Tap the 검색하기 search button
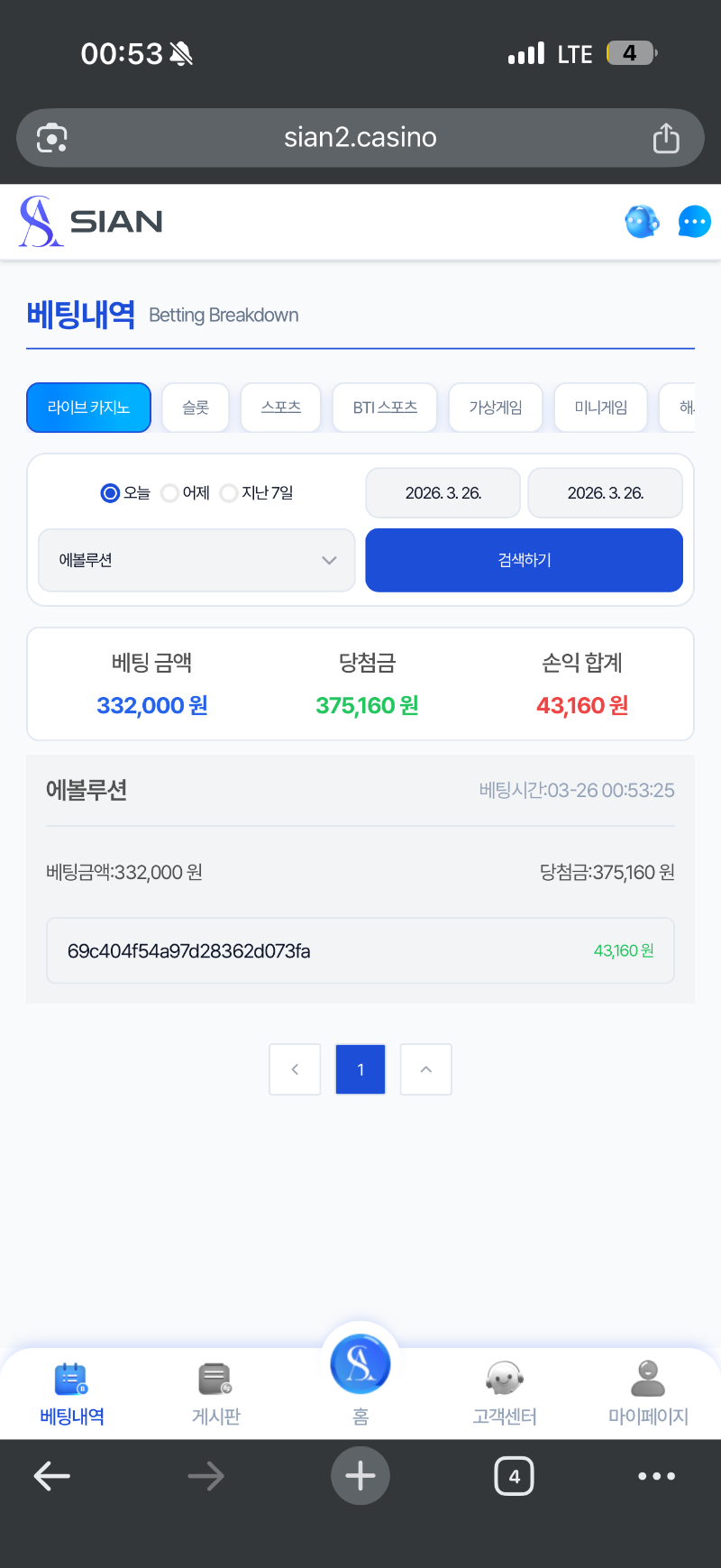This screenshot has width=721, height=1568. point(524,560)
